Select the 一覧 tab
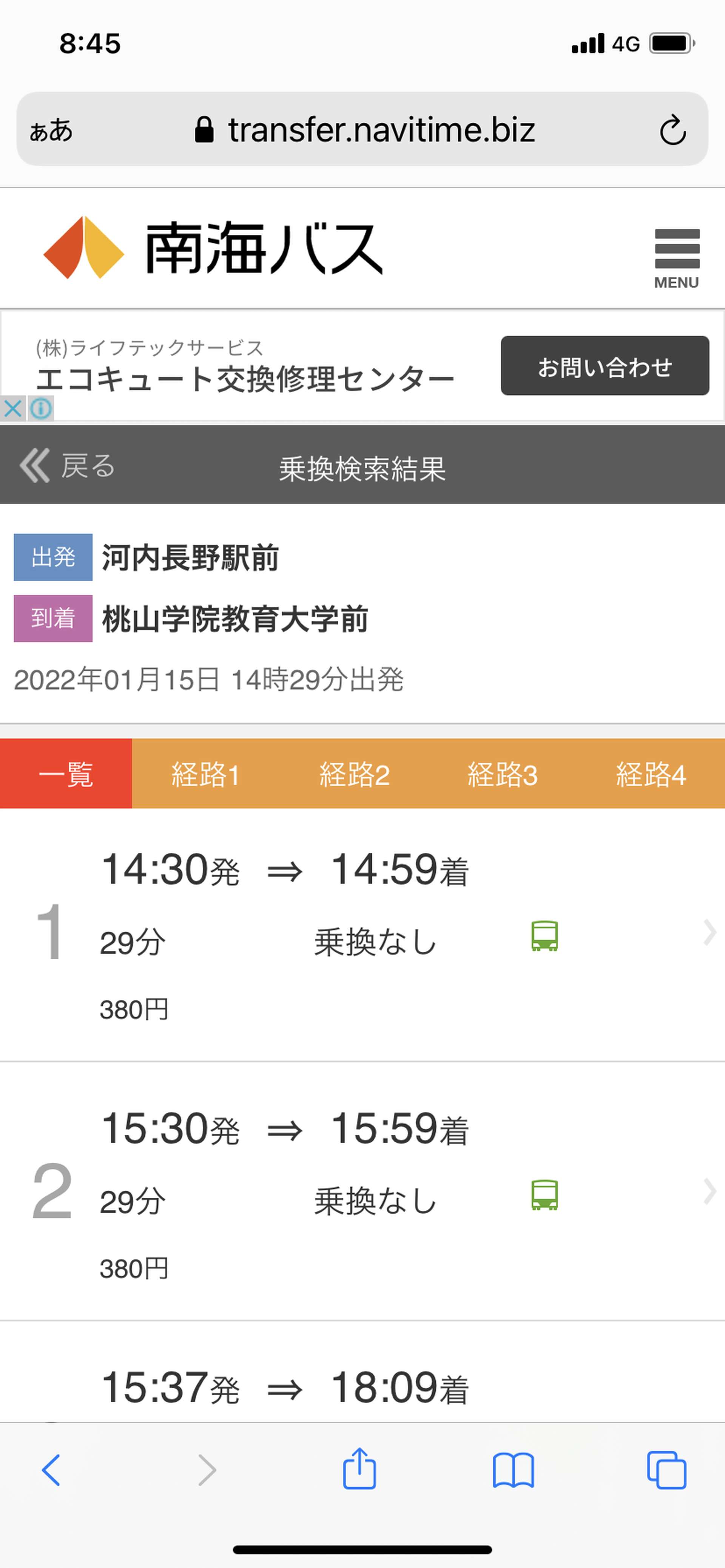 [66, 774]
